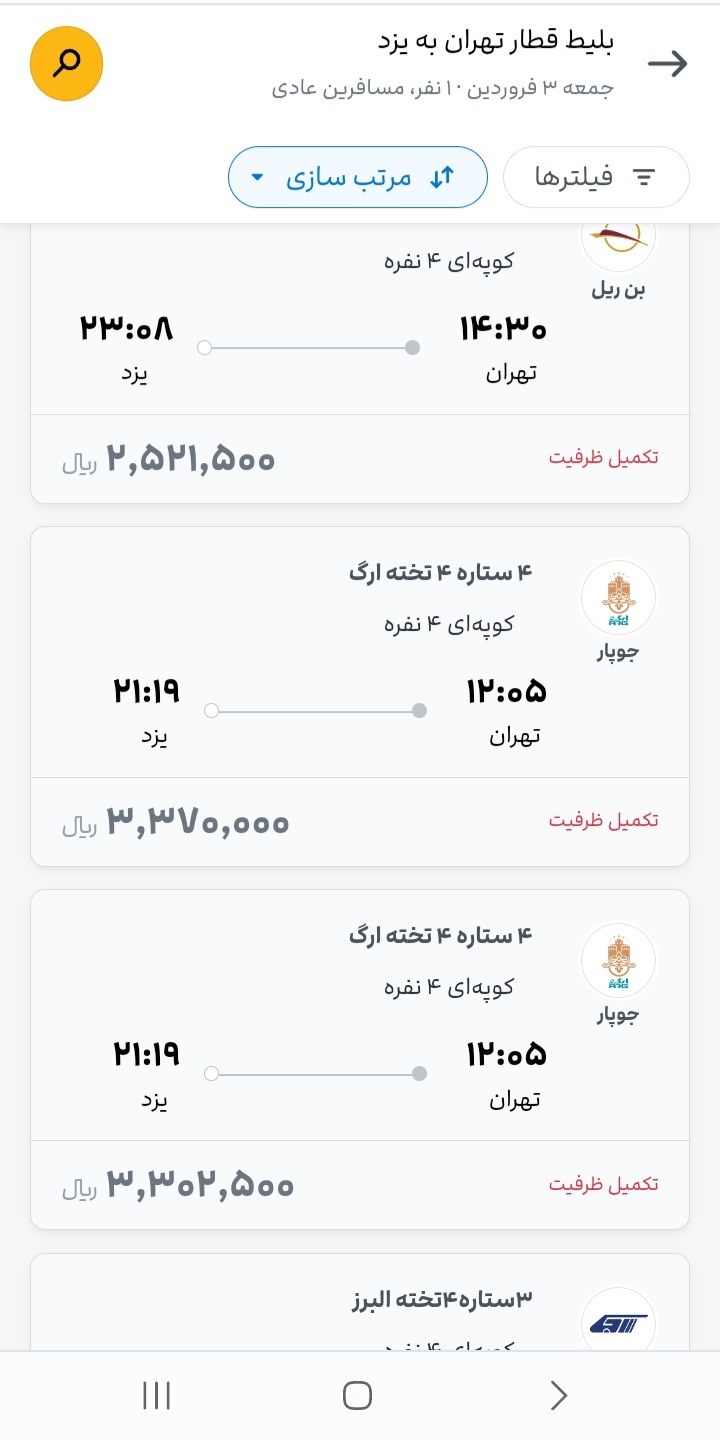
Task: Open the فیلترها filter panel
Action: 596,176
